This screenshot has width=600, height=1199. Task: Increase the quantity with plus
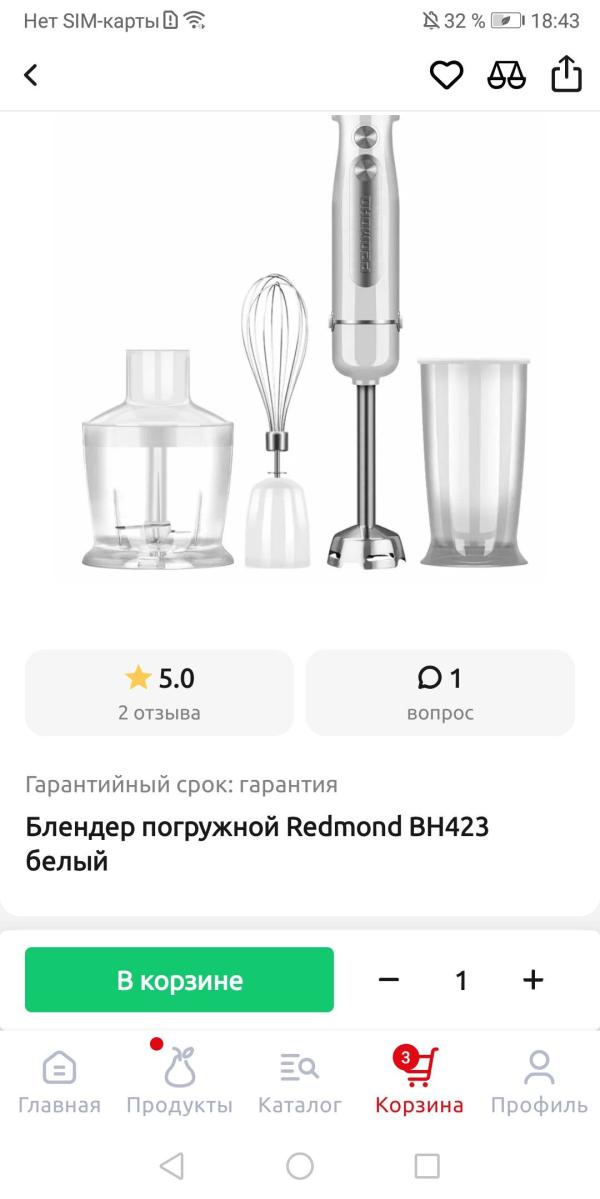pyautogui.click(x=533, y=980)
